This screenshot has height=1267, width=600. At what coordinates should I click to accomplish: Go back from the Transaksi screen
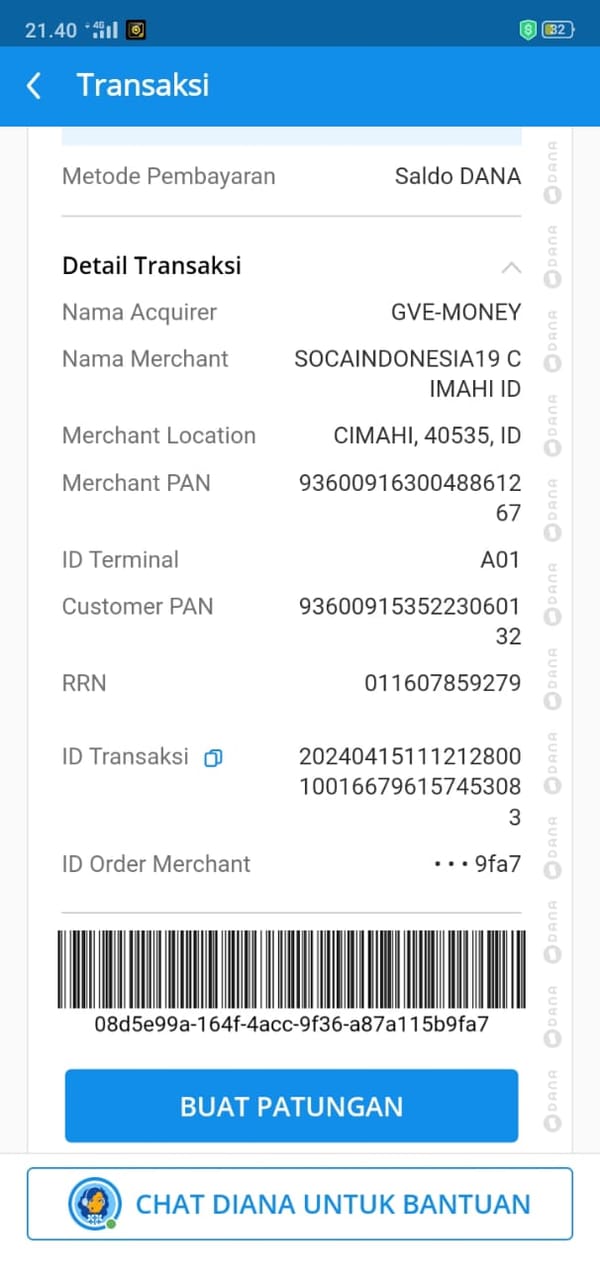coord(34,86)
